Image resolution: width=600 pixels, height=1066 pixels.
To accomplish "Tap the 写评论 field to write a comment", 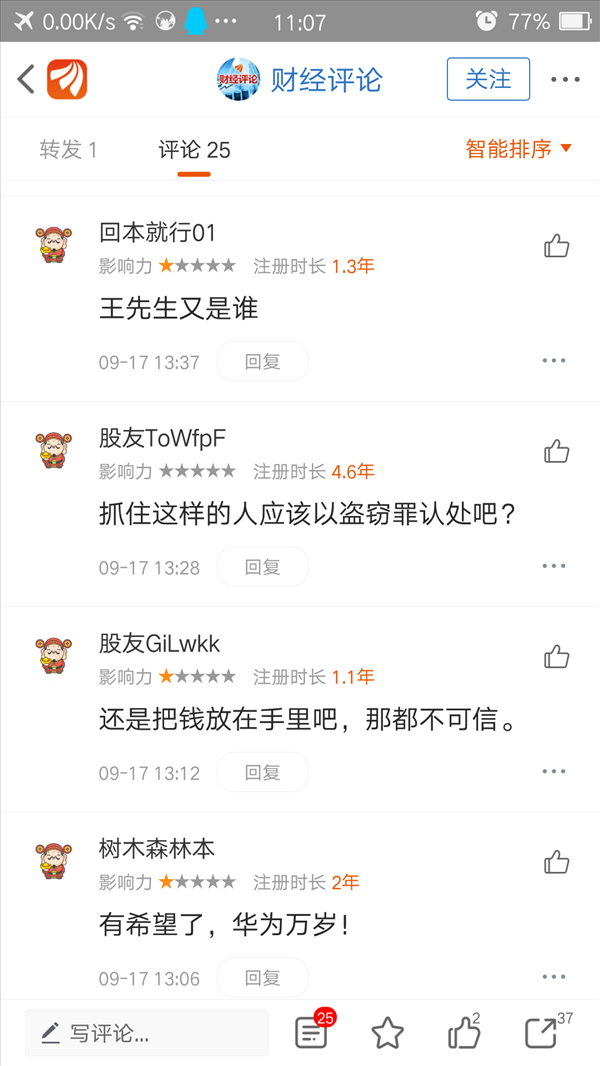I will click(x=146, y=1034).
